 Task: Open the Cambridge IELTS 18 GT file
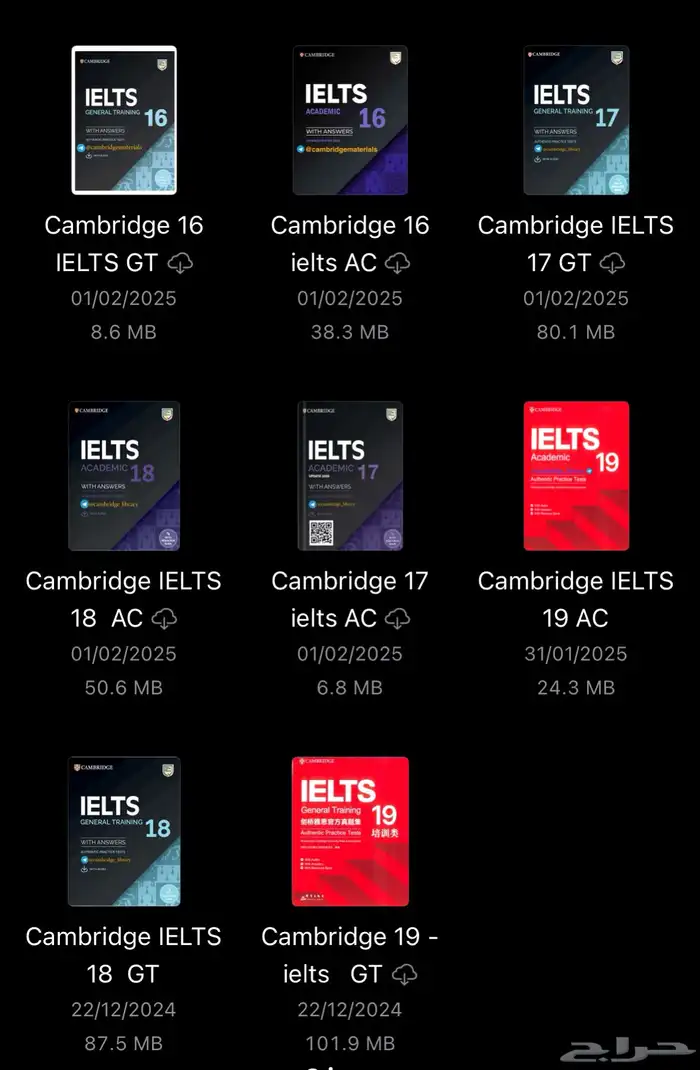click(x=124, y=832)
